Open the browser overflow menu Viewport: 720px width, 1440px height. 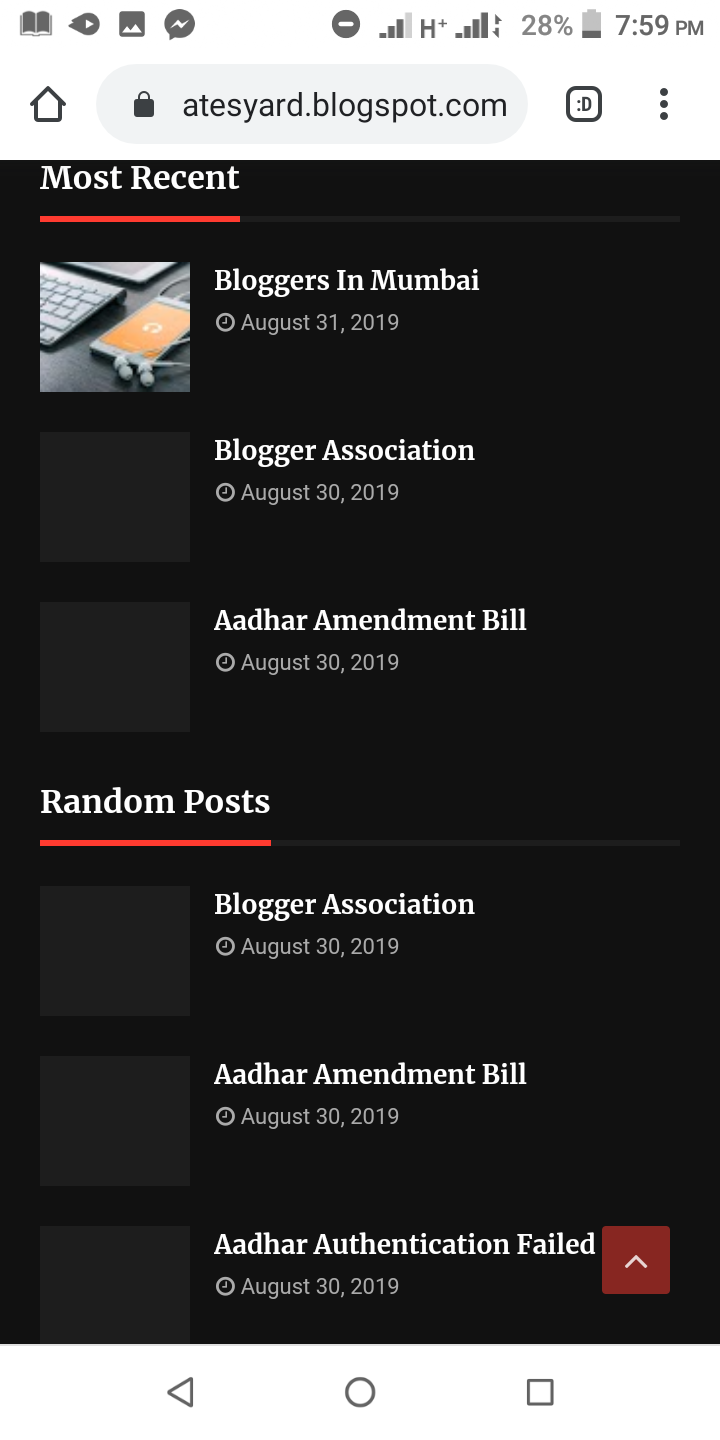663,104
